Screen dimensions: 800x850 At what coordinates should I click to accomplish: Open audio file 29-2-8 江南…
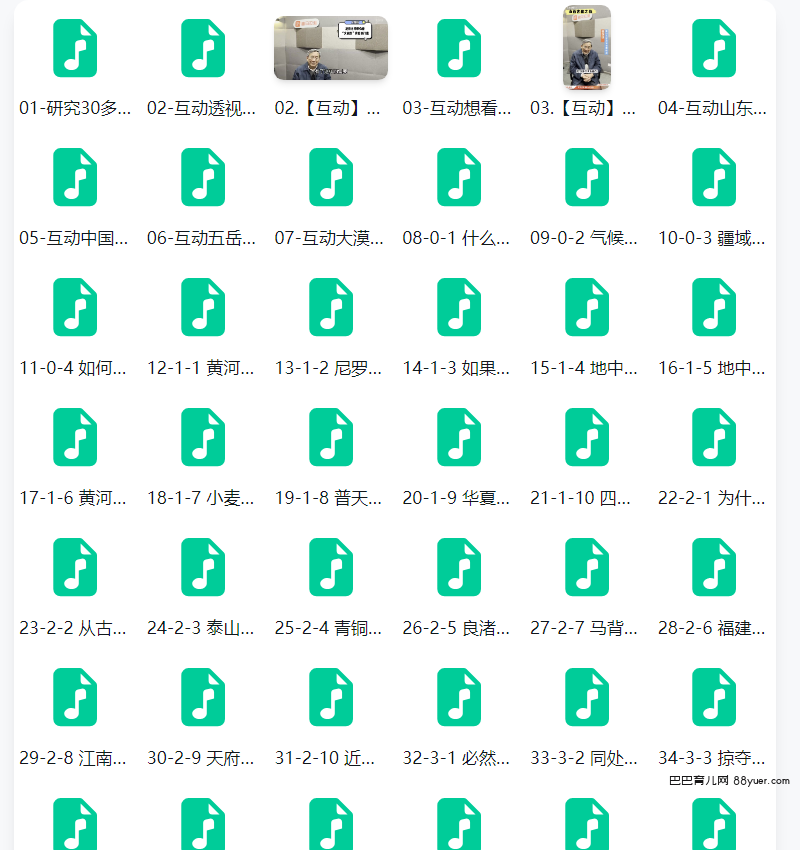click(x=75, y=697)
